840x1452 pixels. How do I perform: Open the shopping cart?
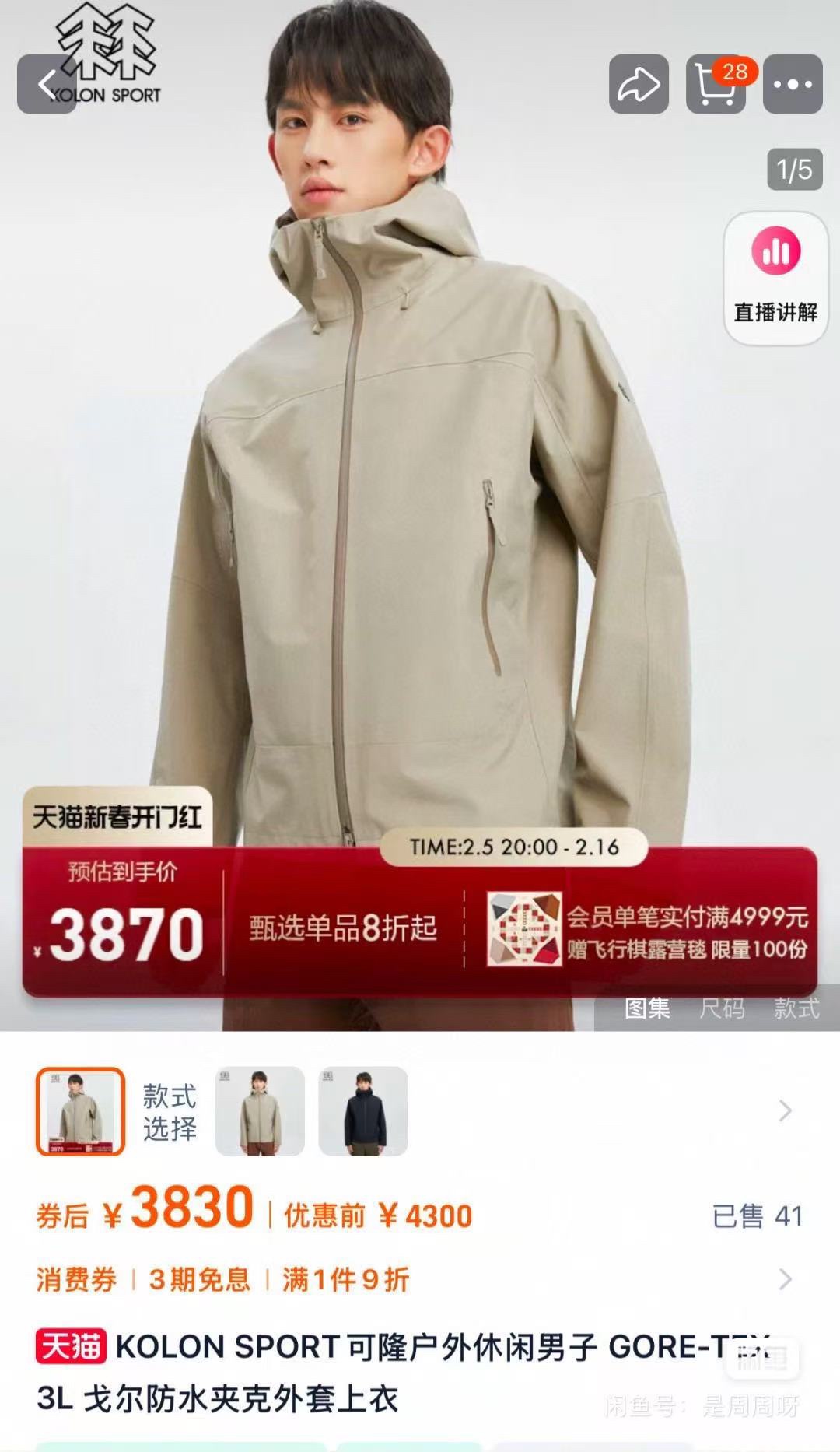(716, 84)
